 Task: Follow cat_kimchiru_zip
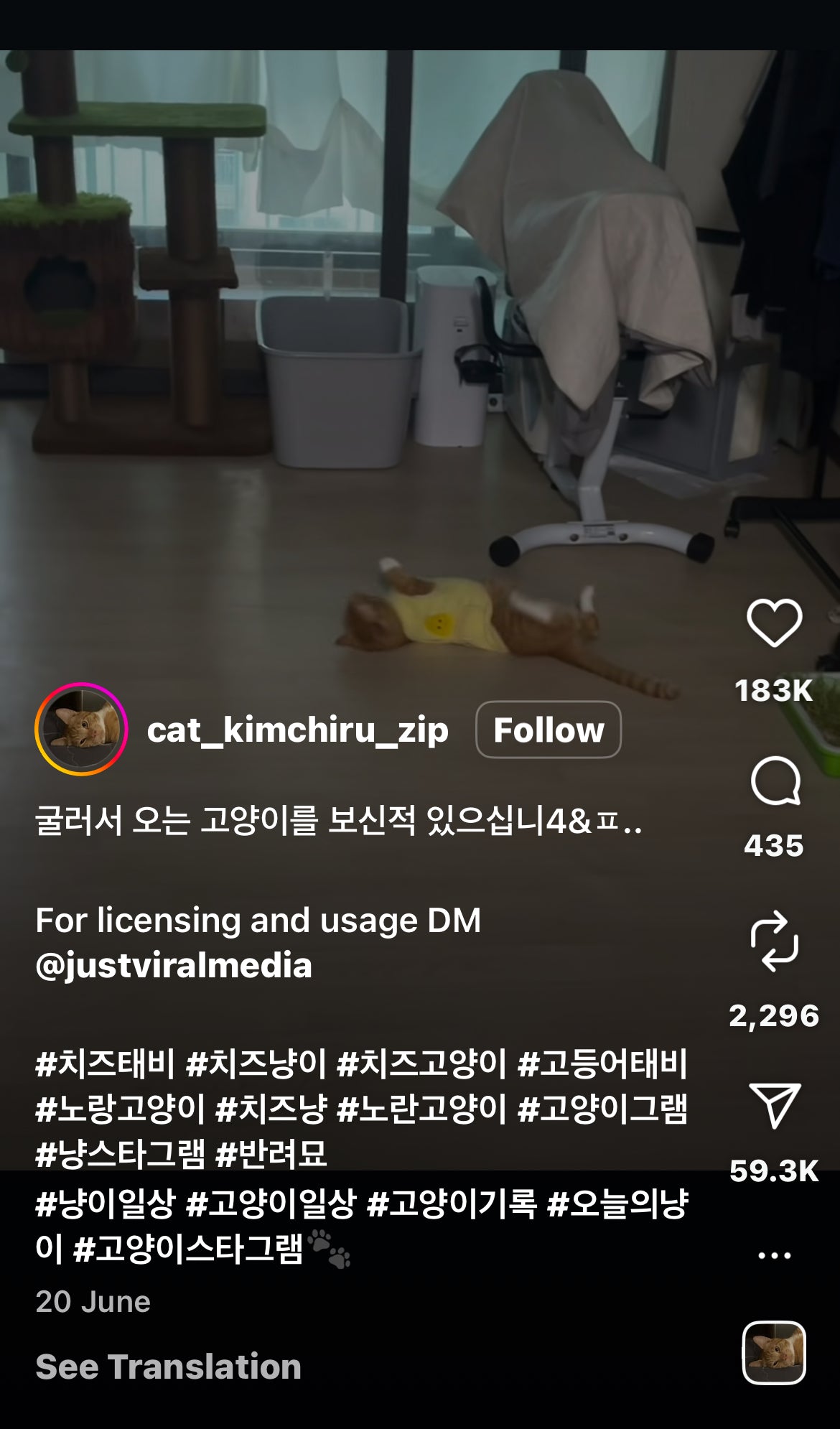pyautogui.click(x=549, y=730)
